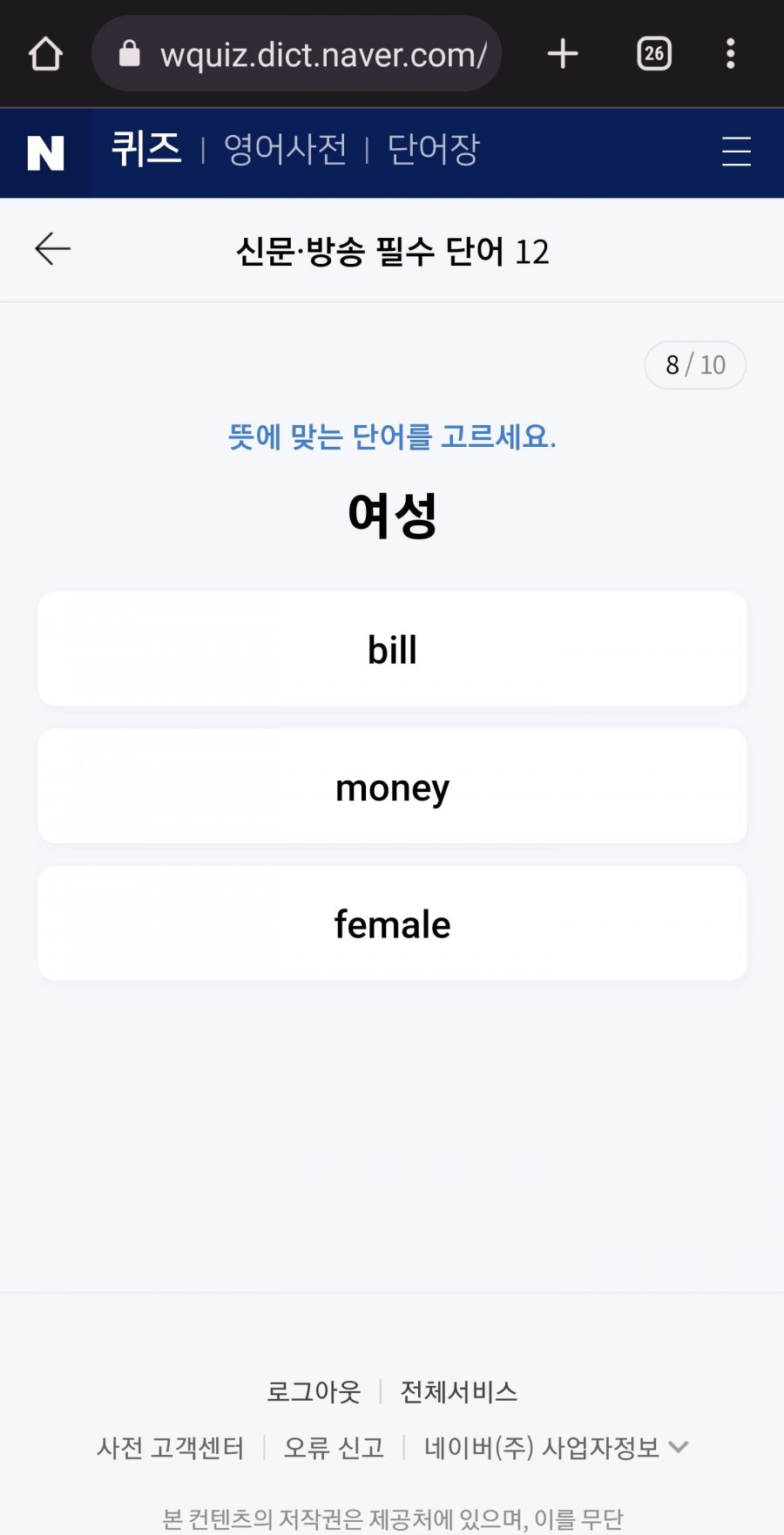The width and height of the screenshot is (784, 1535).
Task: Switch to the 영어사전 tab
Action: pyautogui.click(x=285, y=149)
